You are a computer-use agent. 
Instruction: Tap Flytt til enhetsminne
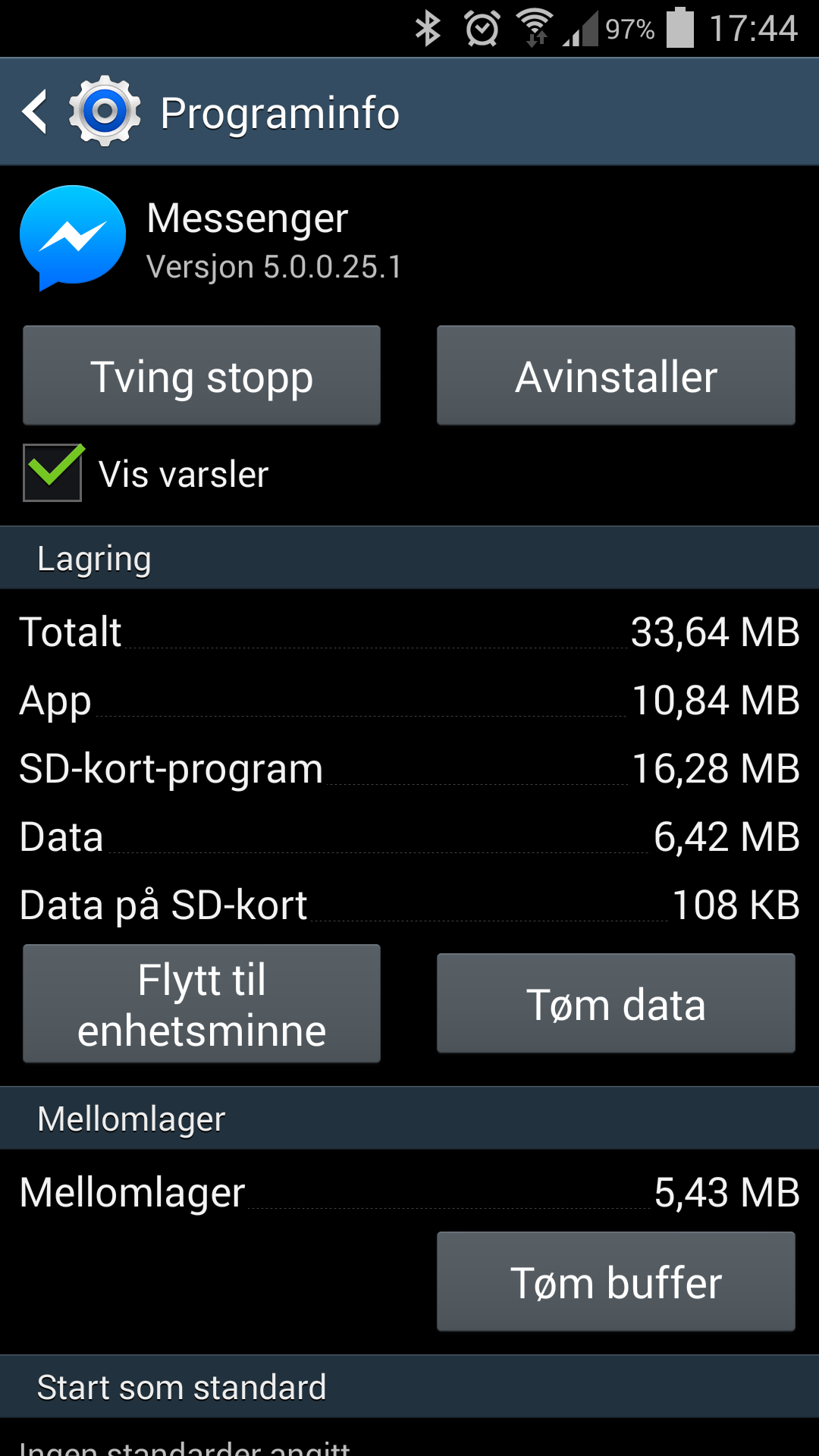click(202, 1003)
